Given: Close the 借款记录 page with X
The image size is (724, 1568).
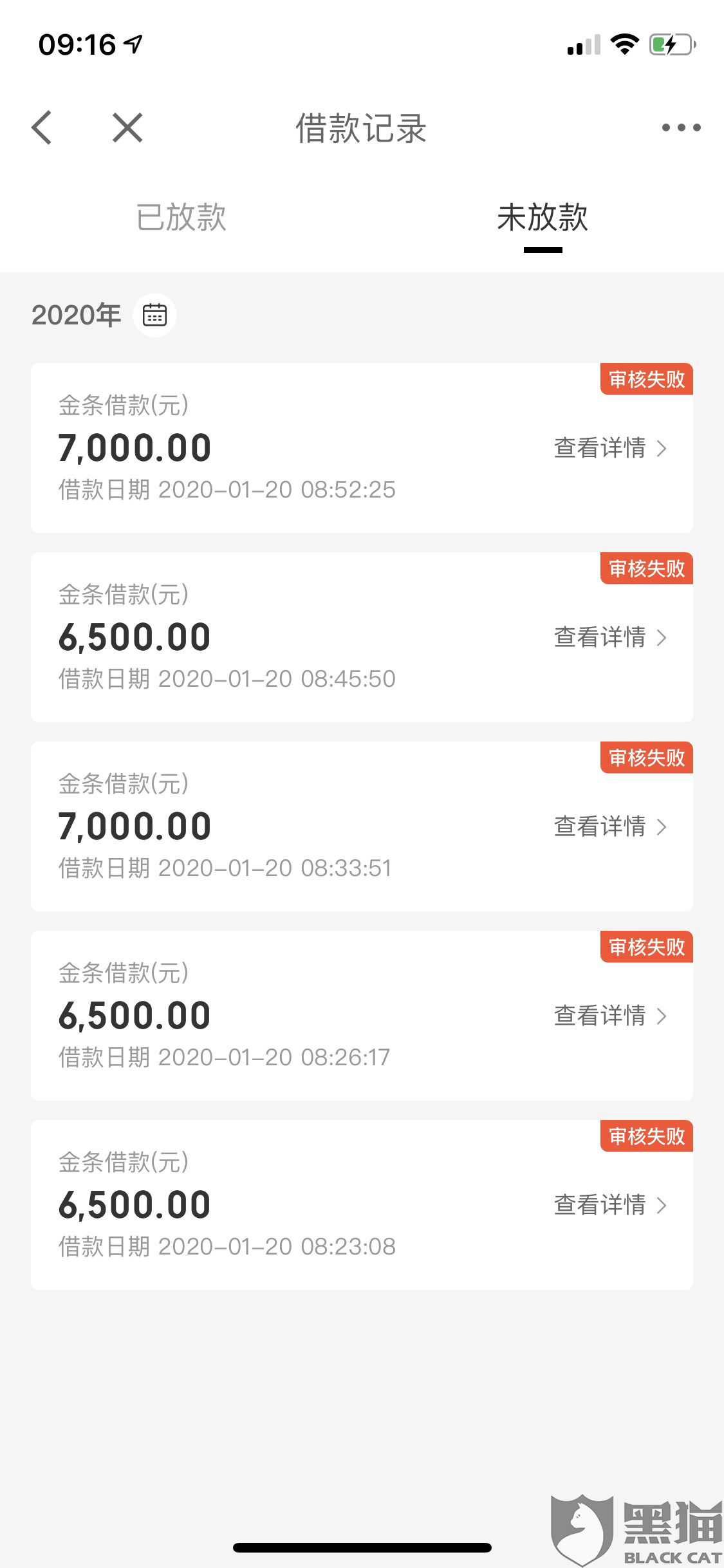Looking at the screenshot, I should (x=127, y=127).
